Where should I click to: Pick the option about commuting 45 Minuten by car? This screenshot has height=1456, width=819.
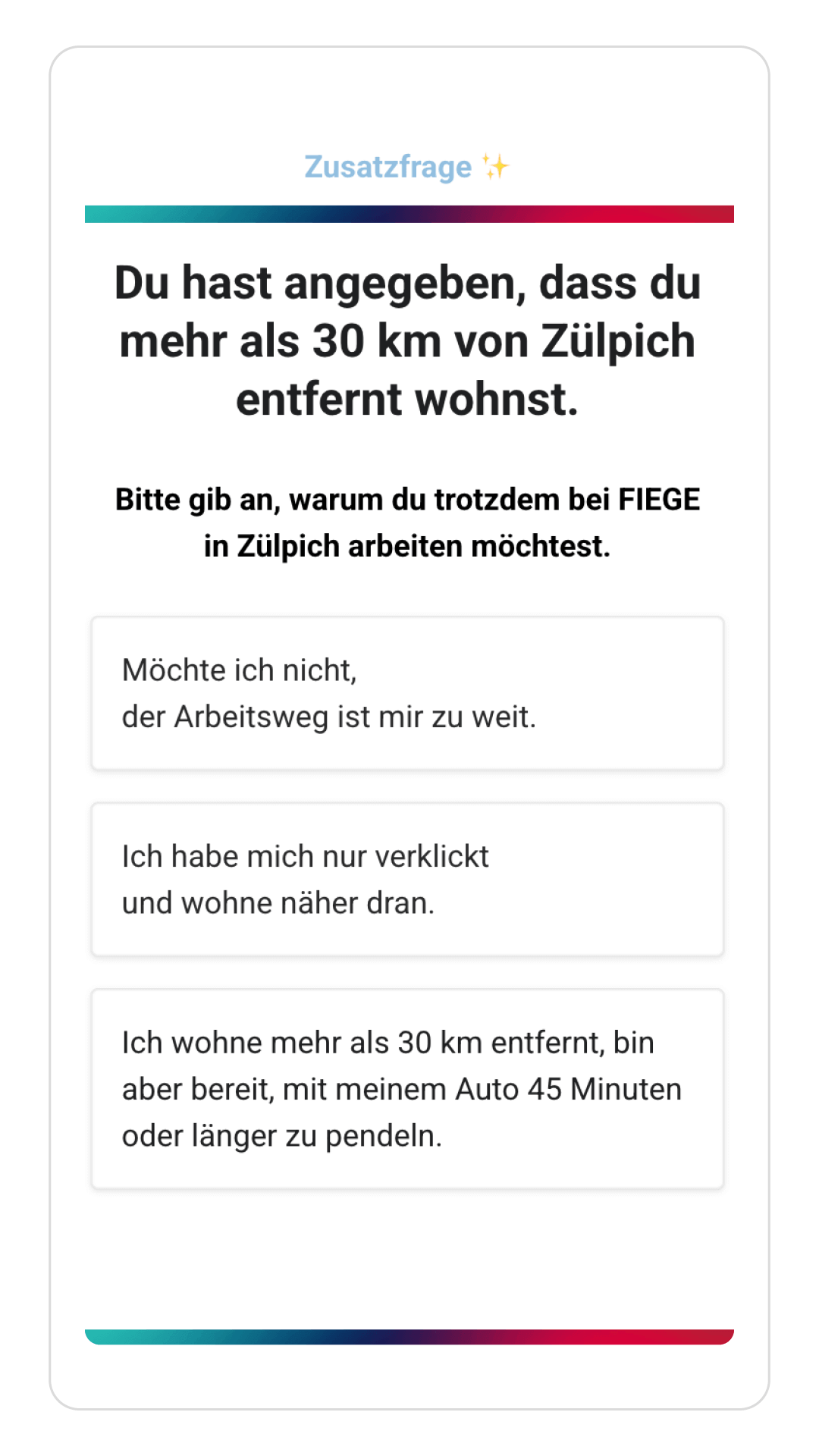point(407,1089)
